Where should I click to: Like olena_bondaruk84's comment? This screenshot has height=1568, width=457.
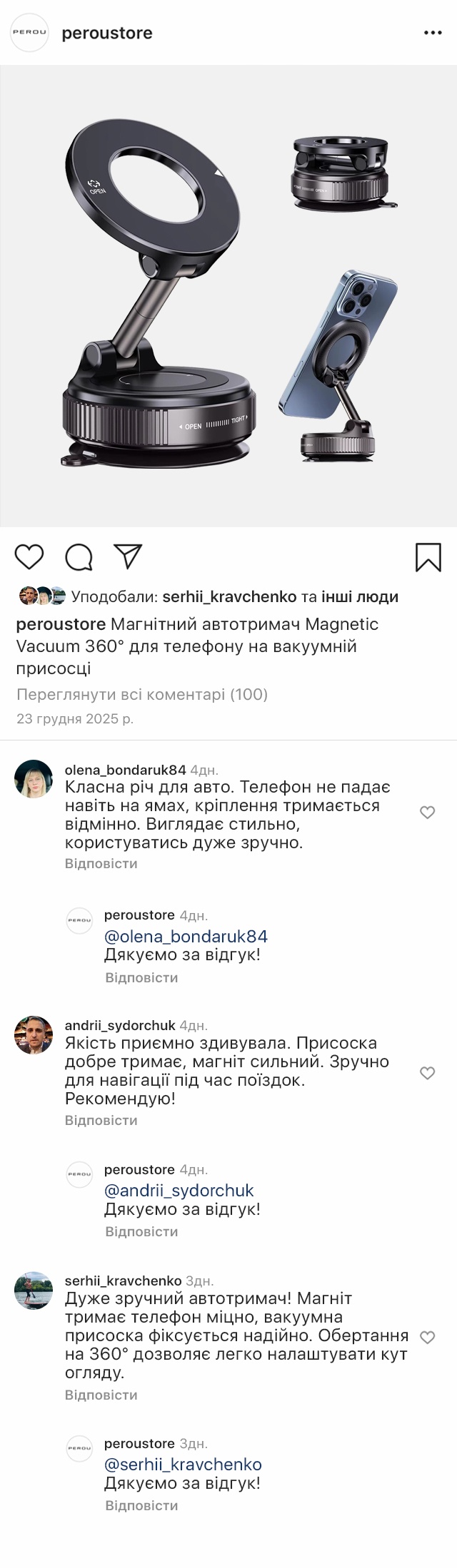427,812
